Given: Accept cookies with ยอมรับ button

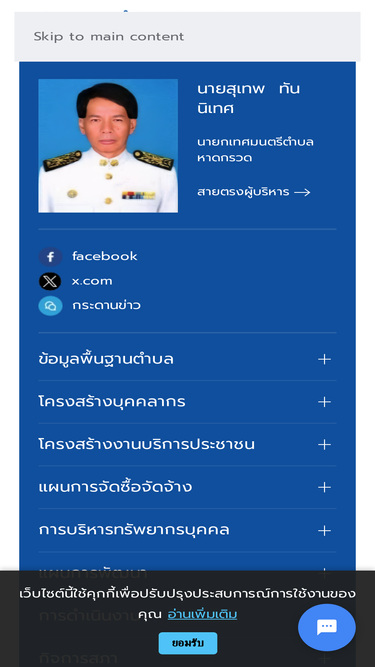Looking at the screenshot, I should click(188, 643).
